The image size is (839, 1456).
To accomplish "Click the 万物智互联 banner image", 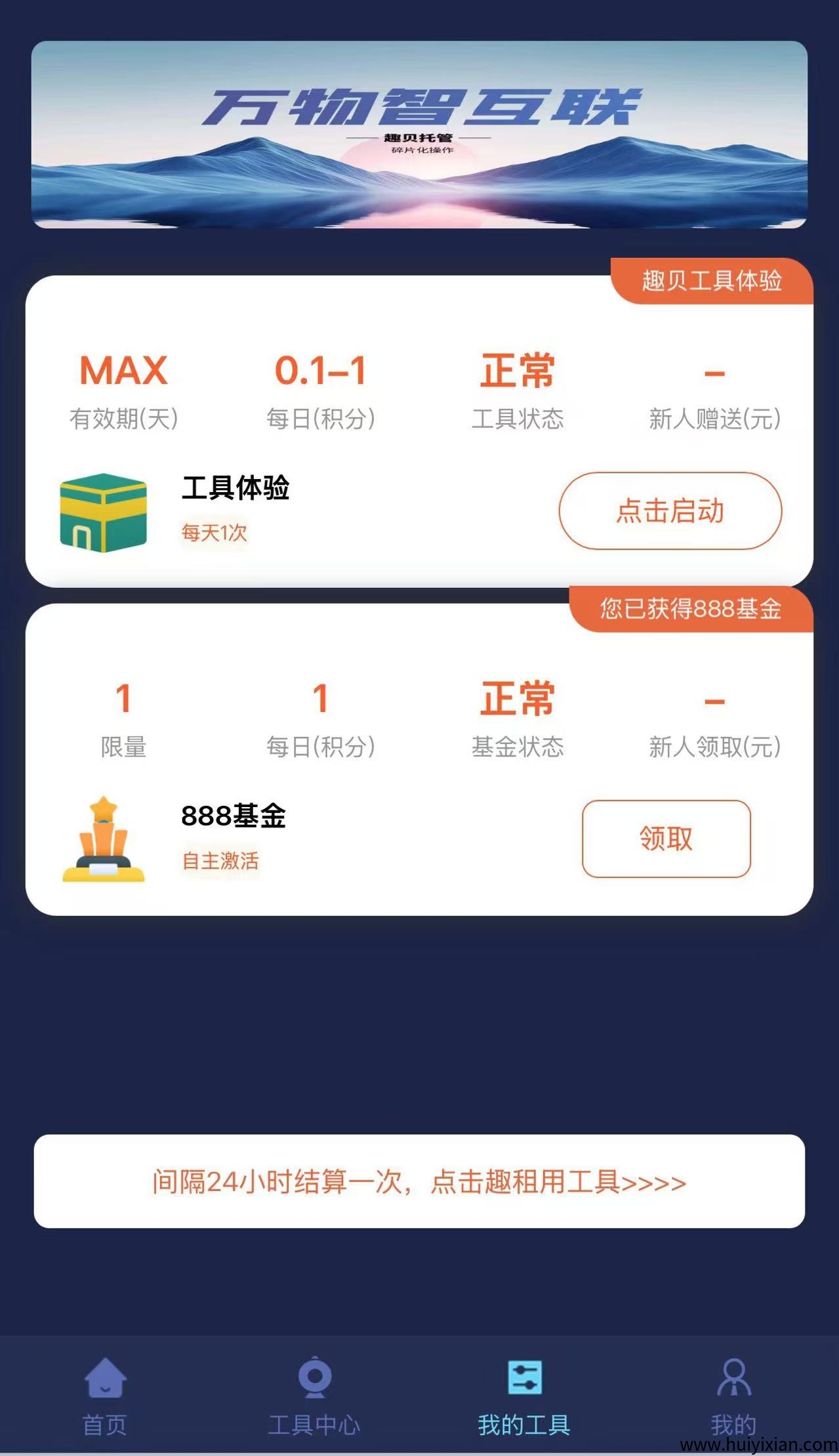I will (419, 133).
